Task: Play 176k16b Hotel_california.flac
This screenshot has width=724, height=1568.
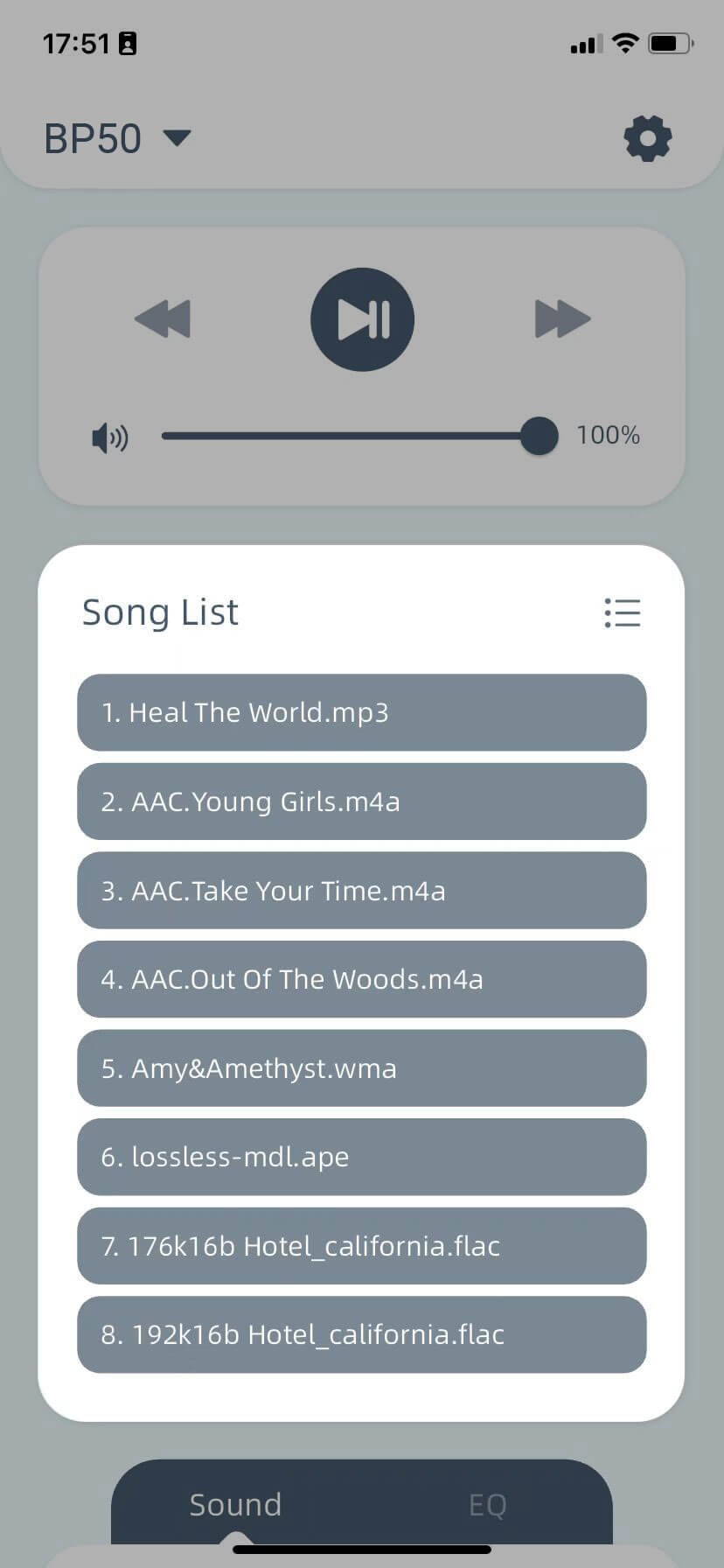Action: coord(362,1246)
